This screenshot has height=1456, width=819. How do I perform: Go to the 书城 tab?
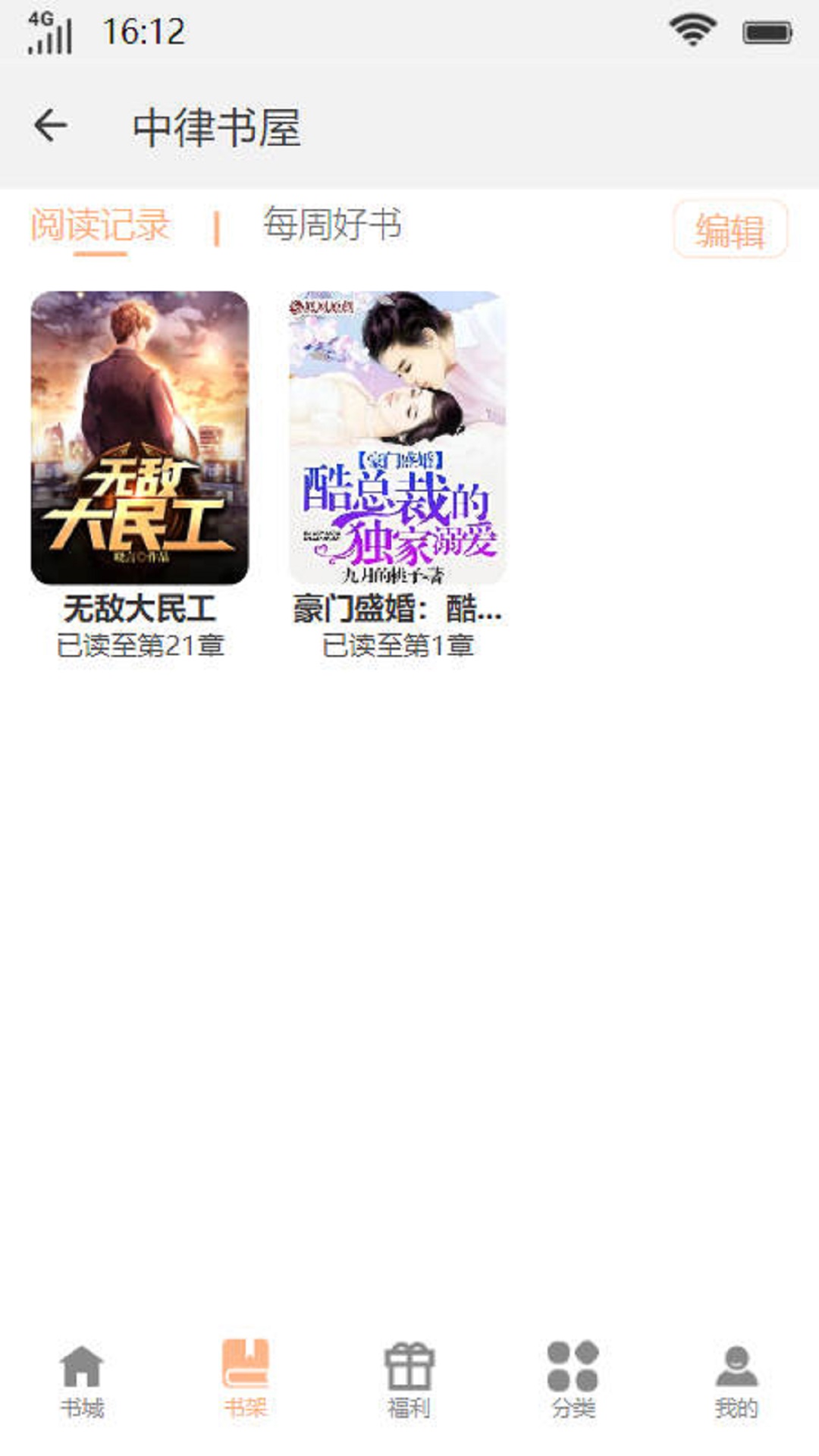(82, 1380)
